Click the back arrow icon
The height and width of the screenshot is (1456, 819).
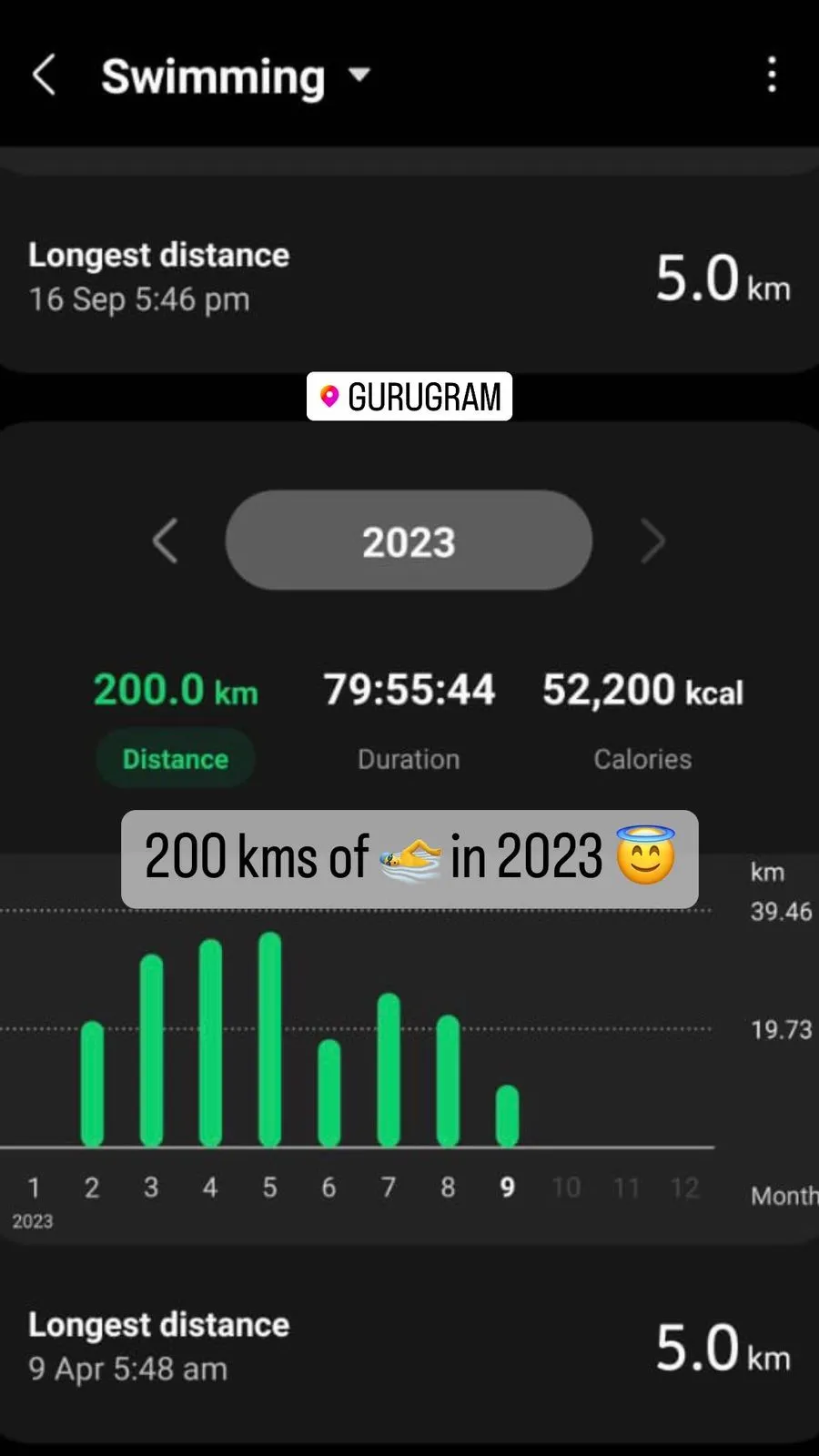(45, 76)
